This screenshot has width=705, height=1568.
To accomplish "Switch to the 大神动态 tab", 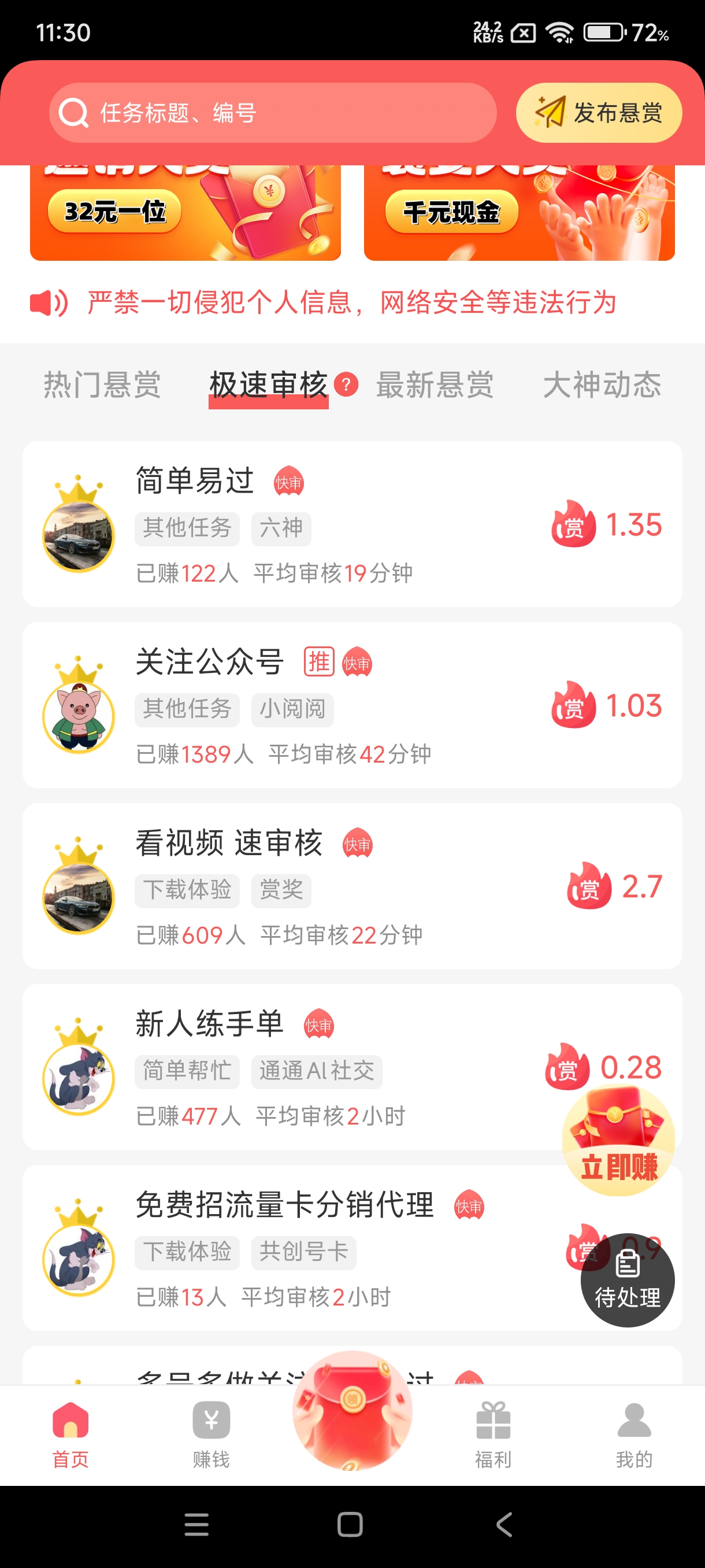I will (604, 385).
